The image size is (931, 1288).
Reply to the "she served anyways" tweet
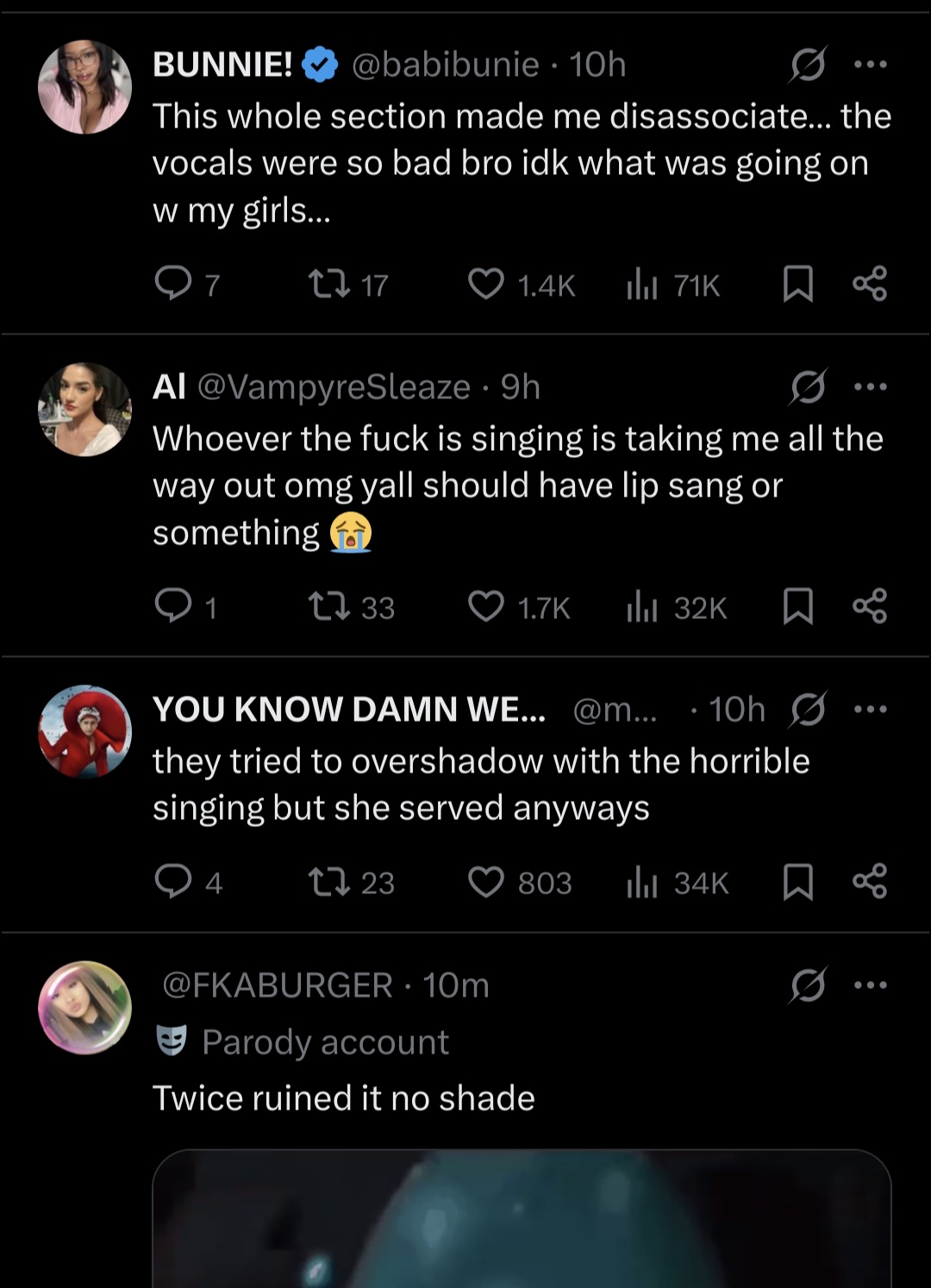[172, 882]
